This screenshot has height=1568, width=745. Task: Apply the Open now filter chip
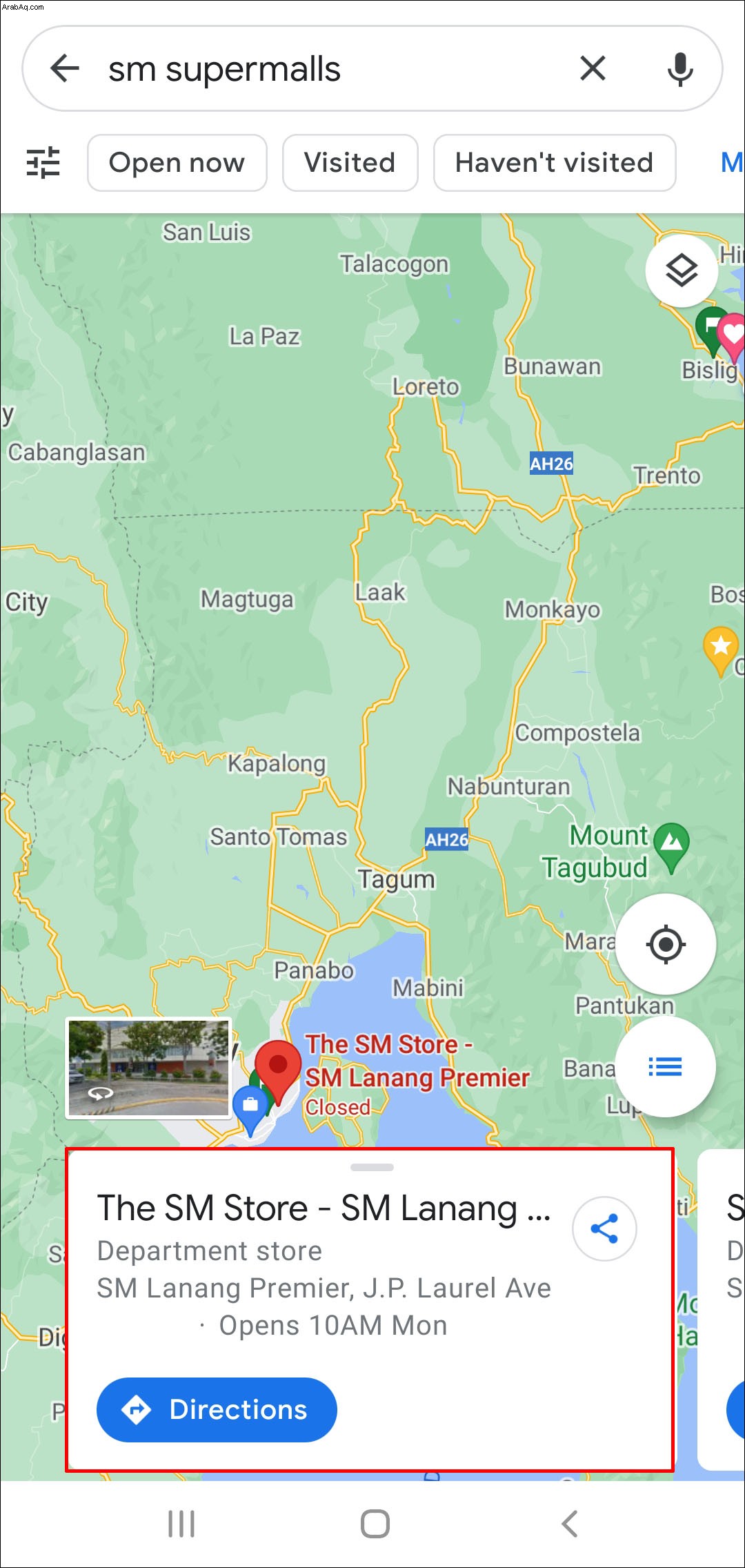(x=177, y=163)
